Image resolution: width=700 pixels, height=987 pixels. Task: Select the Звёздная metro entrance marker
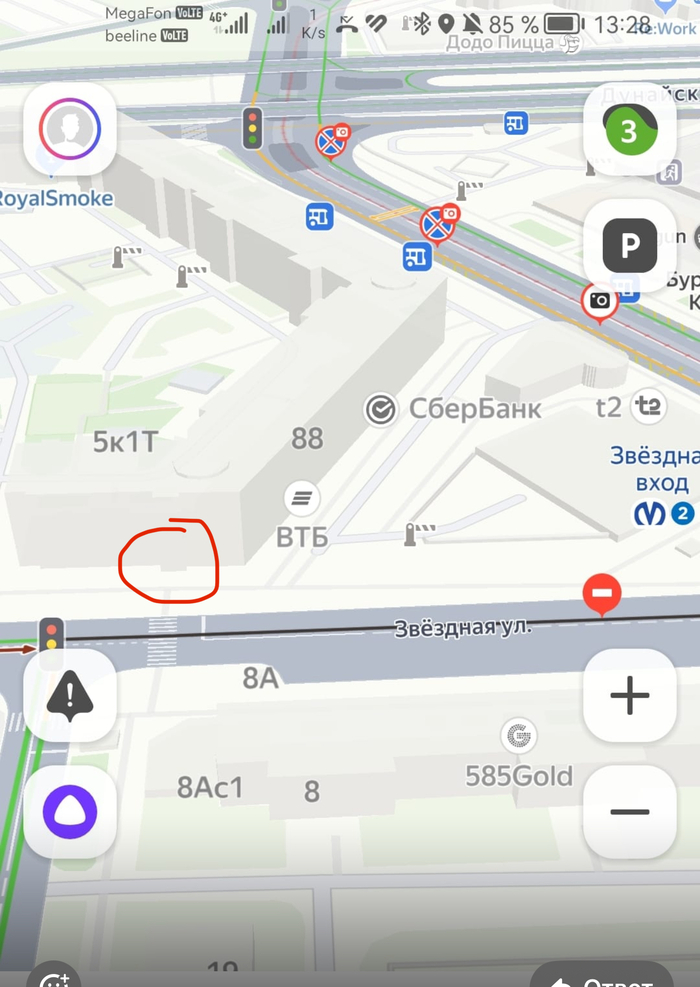pyautogui.click(x=649, y=514)
